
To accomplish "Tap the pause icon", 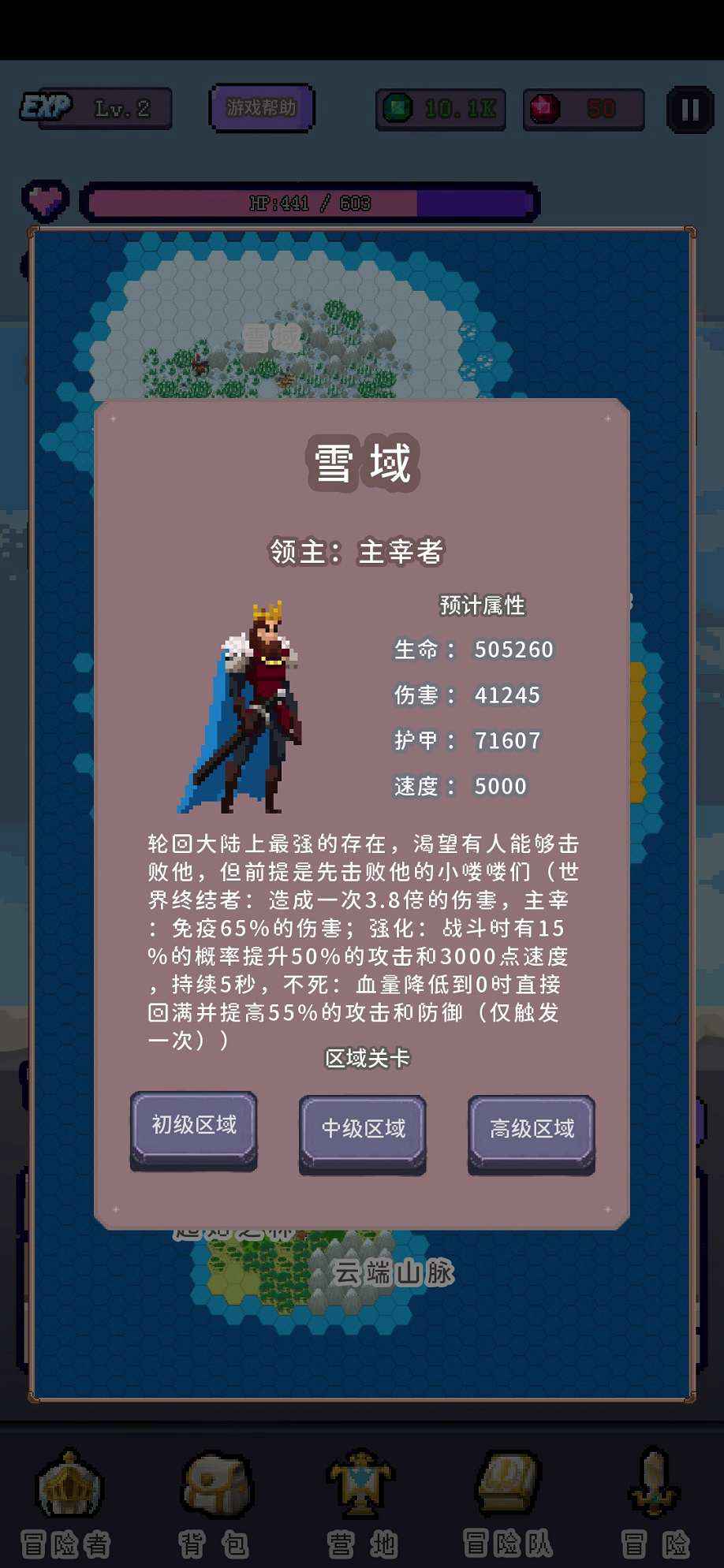I will click(x=689, y=109).
